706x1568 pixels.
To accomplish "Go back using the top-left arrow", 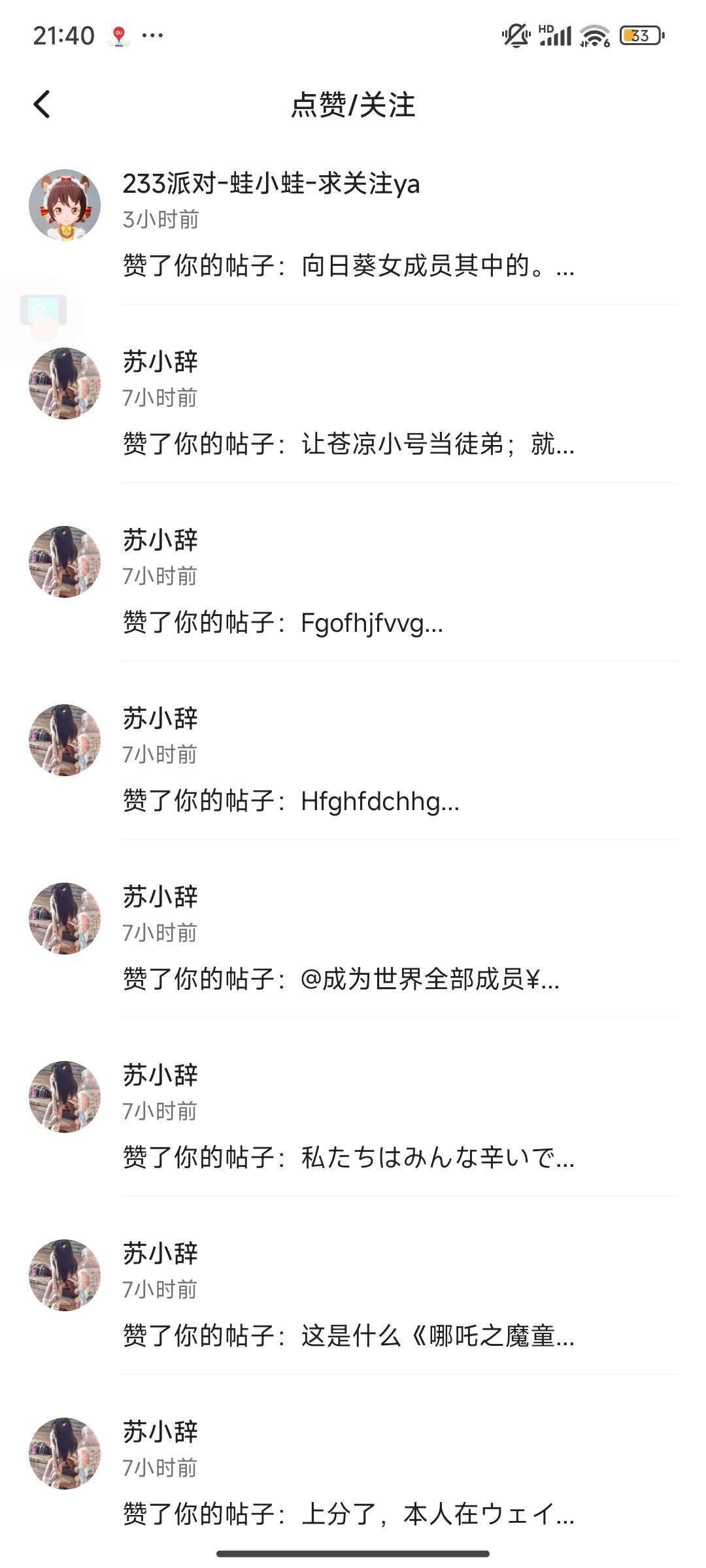I will point(42,105).
